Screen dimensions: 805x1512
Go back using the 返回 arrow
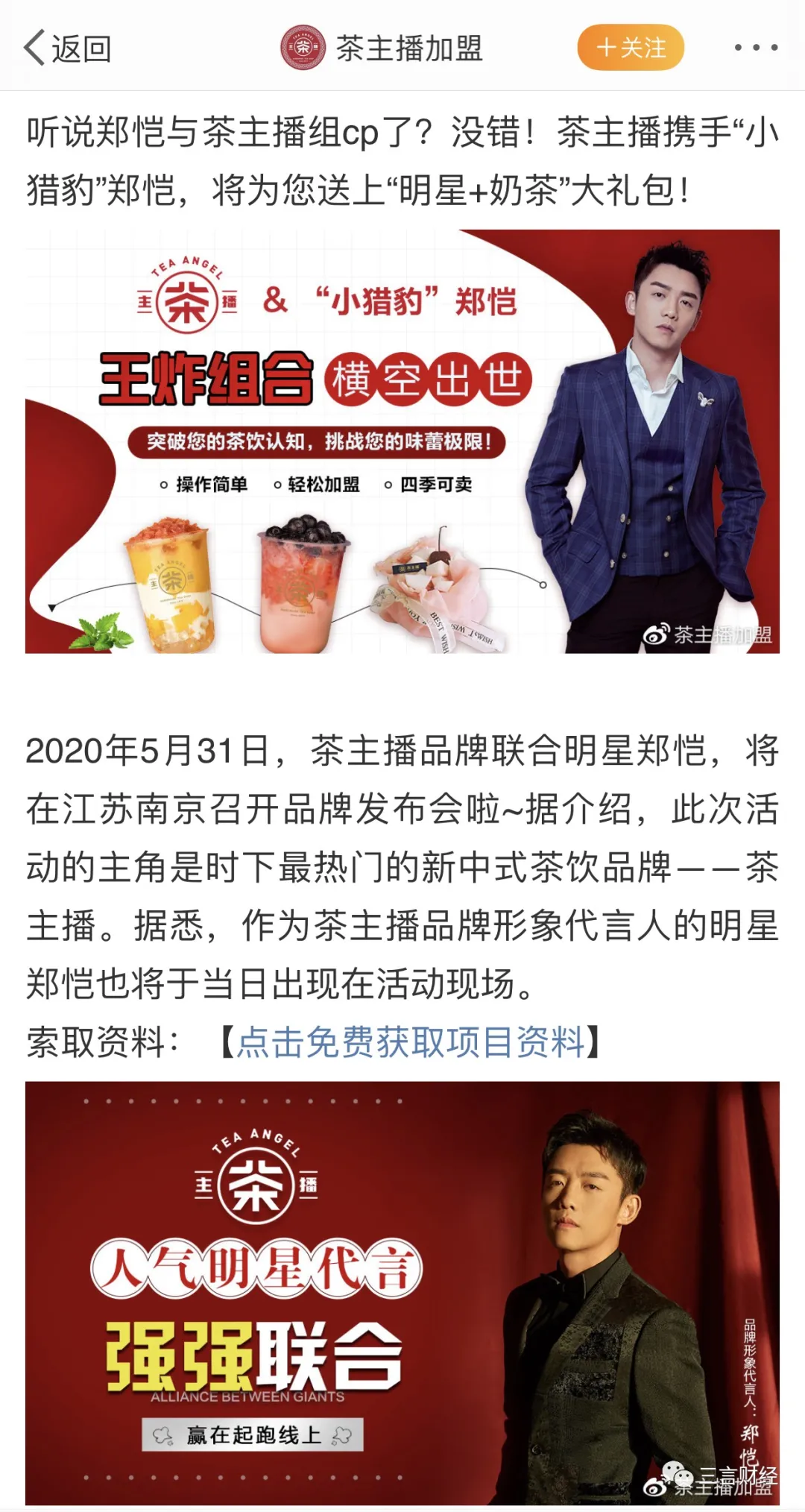[x=66, y=48]
